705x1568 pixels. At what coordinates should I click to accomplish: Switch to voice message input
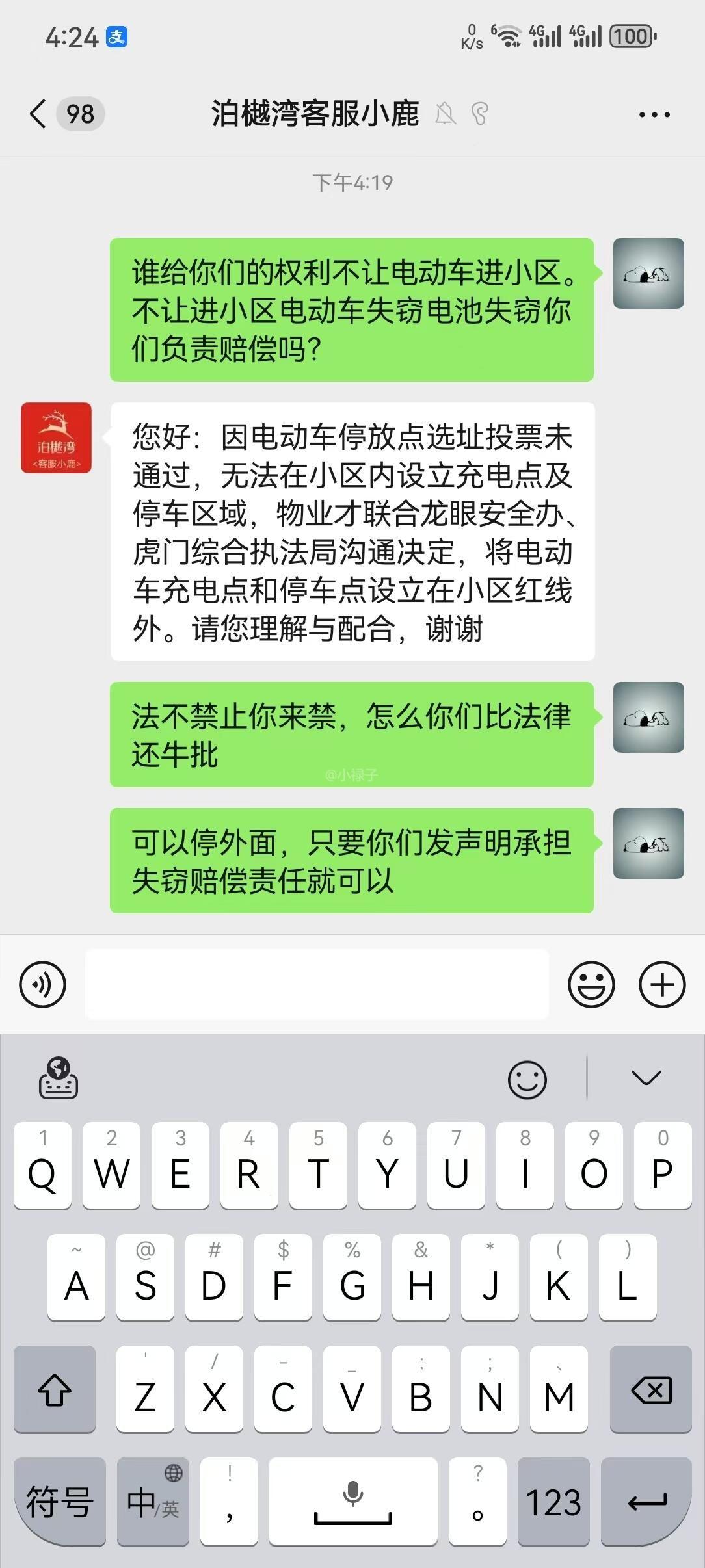(43, 984)
